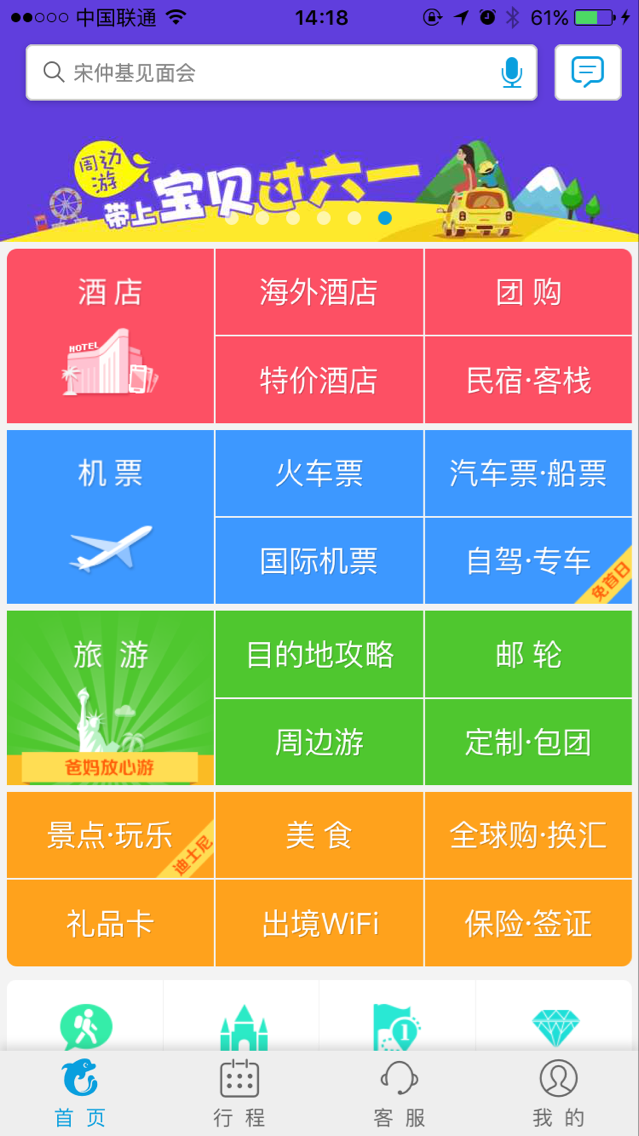Select 火车票 train tickets
Image resolution: width=639 pixels, height=1136 pixels.
(x=319, y=474)
